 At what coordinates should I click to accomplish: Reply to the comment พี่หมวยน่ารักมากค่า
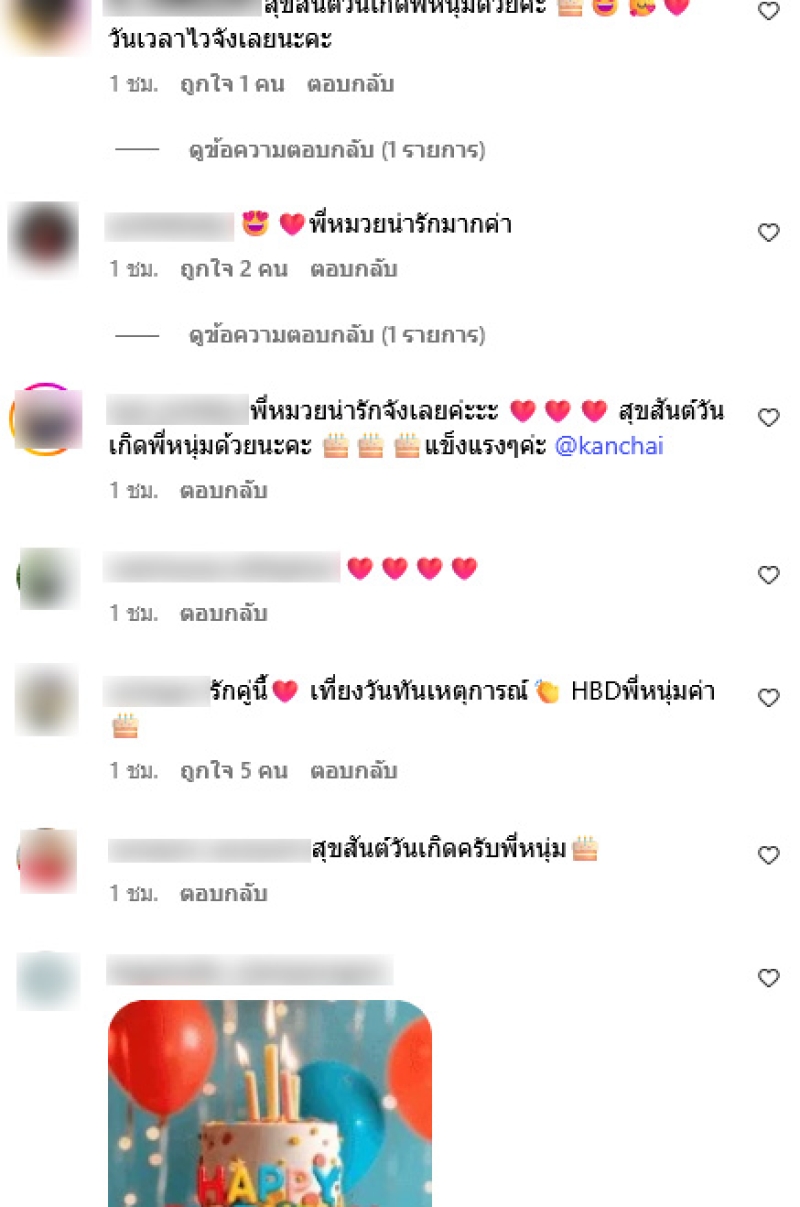click(353, 269)
